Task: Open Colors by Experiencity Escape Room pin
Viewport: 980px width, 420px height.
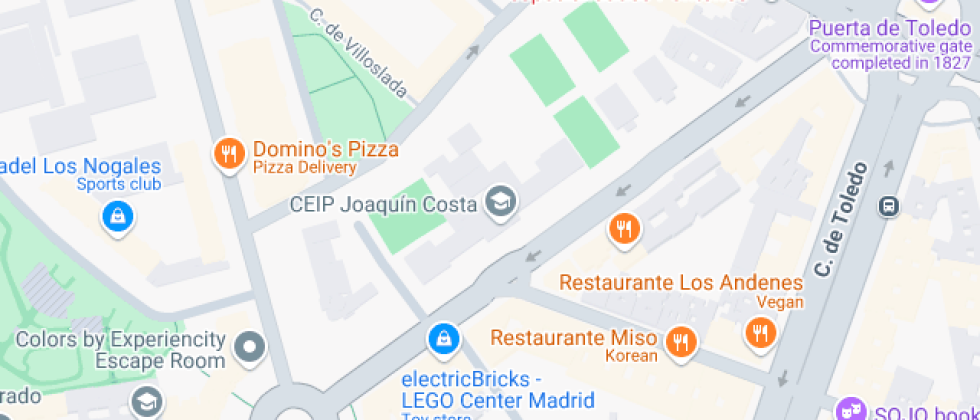Action: pyautogui.click(x=248, y=347)
